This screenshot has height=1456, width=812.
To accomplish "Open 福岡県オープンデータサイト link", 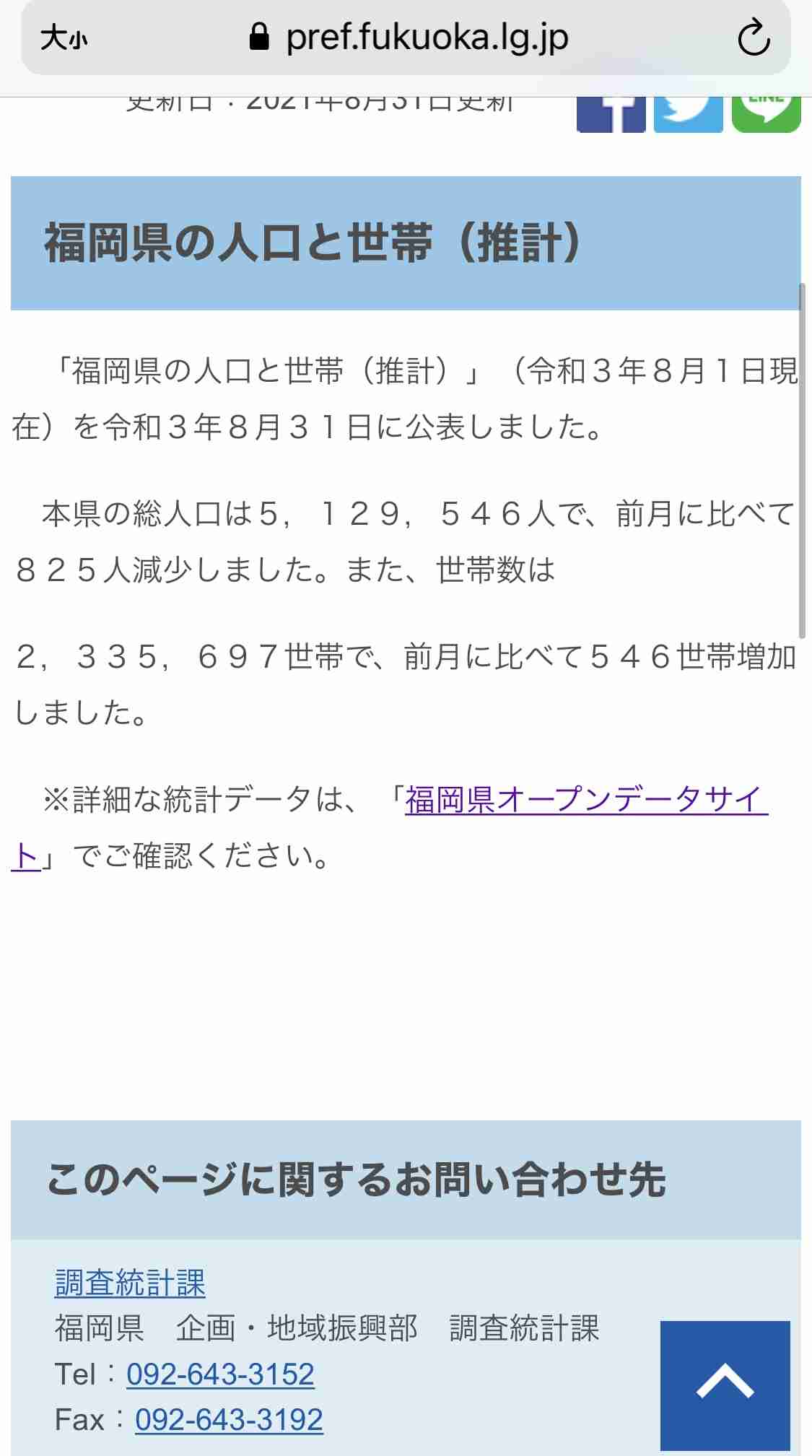I will tap(585, 800).
